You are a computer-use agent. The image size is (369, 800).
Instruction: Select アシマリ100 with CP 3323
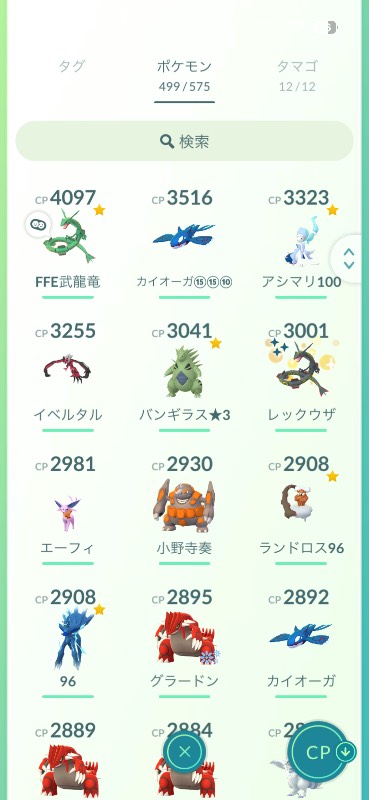tap(301, 240)
